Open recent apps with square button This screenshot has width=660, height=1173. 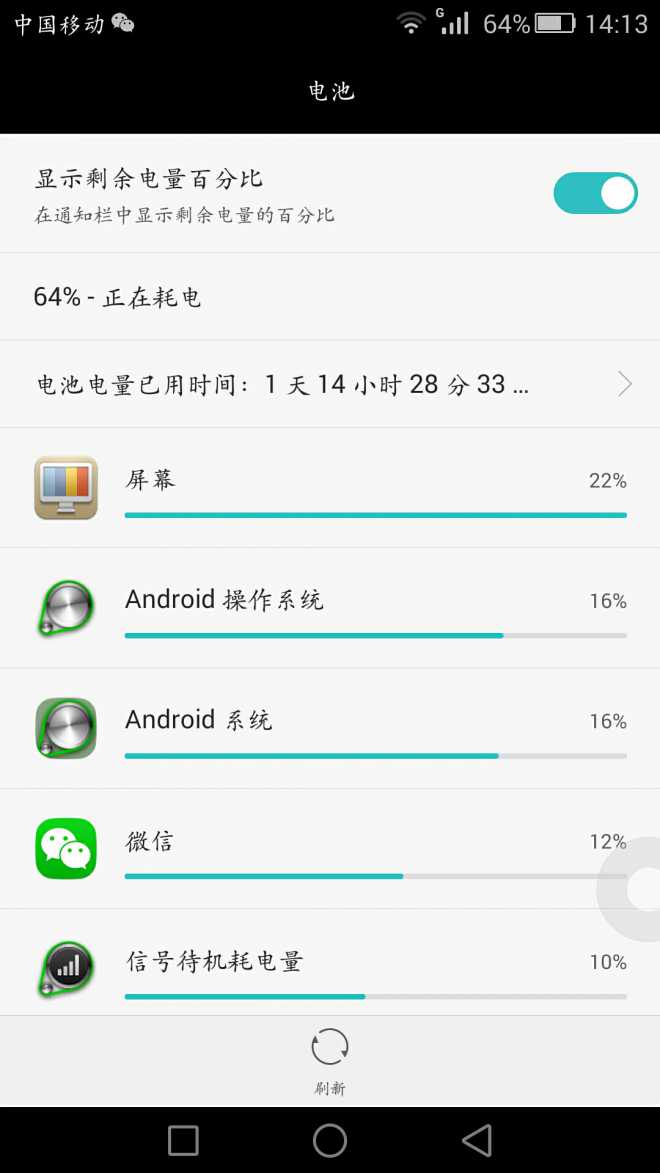point(183,1141)
